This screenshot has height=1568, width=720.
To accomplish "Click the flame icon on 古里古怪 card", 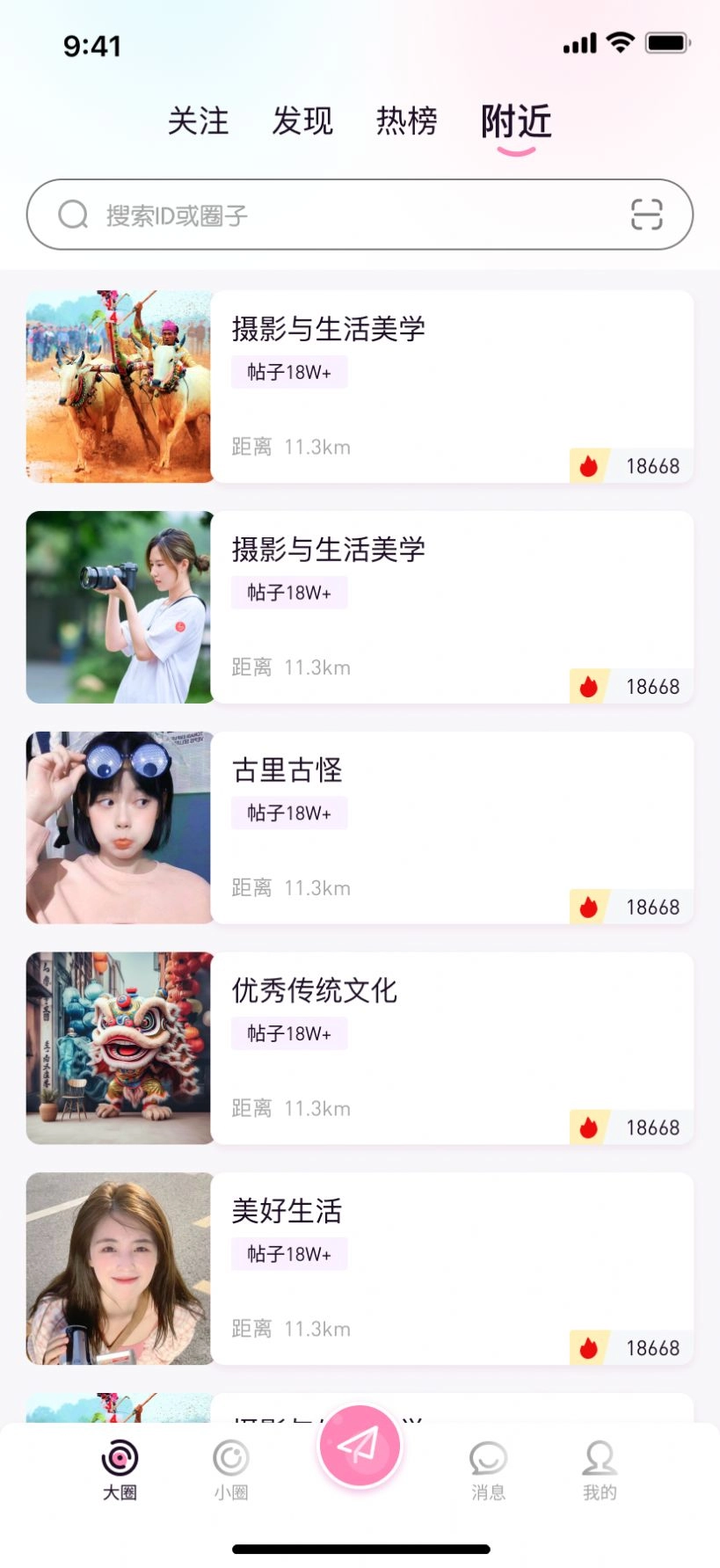I will (x=590, y=907).
